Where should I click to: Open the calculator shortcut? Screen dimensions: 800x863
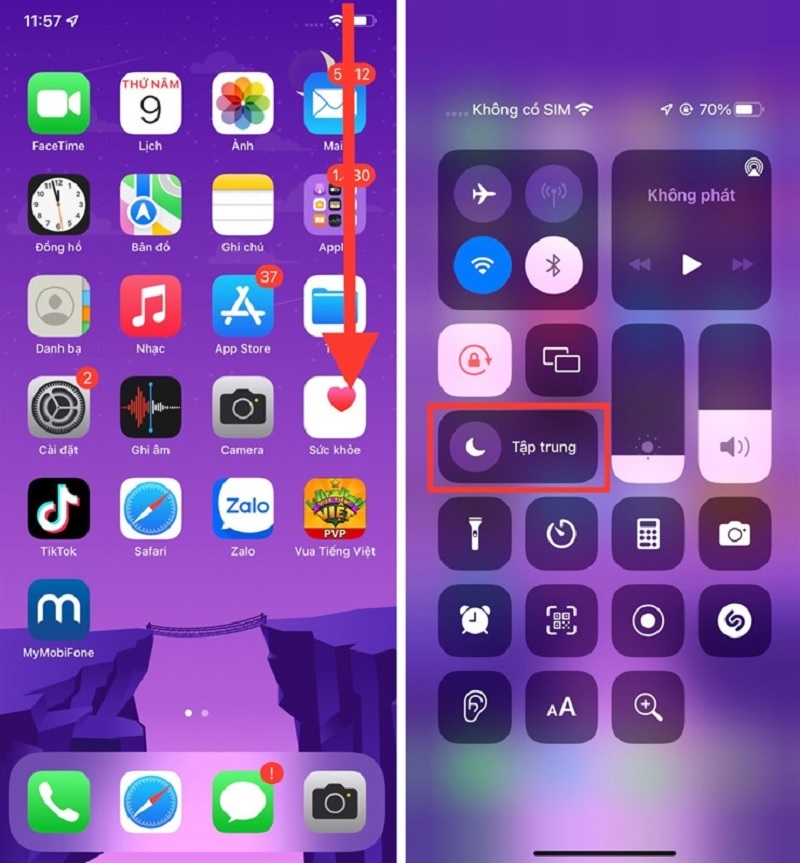647,534
